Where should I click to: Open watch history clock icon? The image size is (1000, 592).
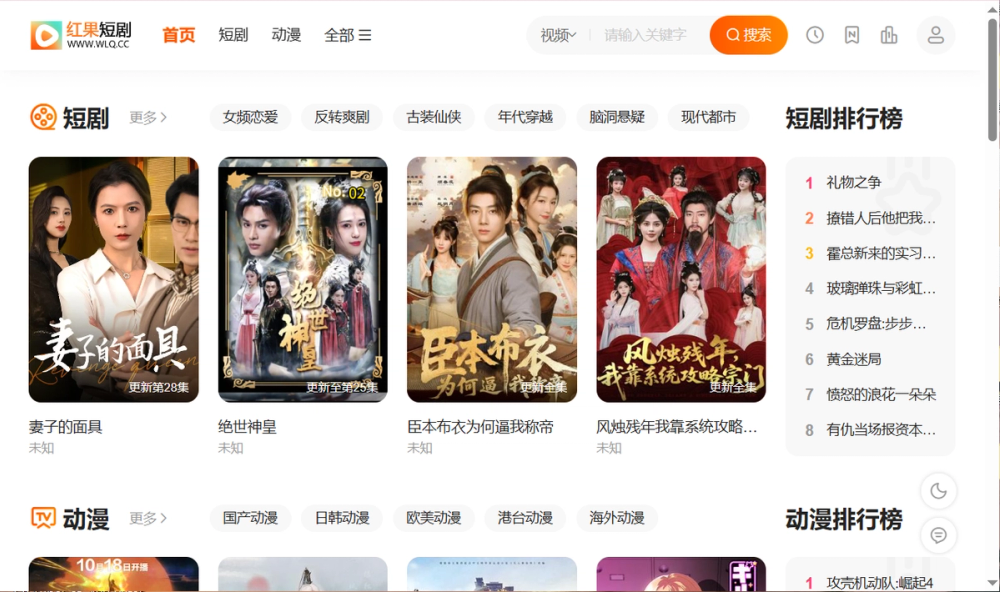pyautogui.click(x=815, y=35)
